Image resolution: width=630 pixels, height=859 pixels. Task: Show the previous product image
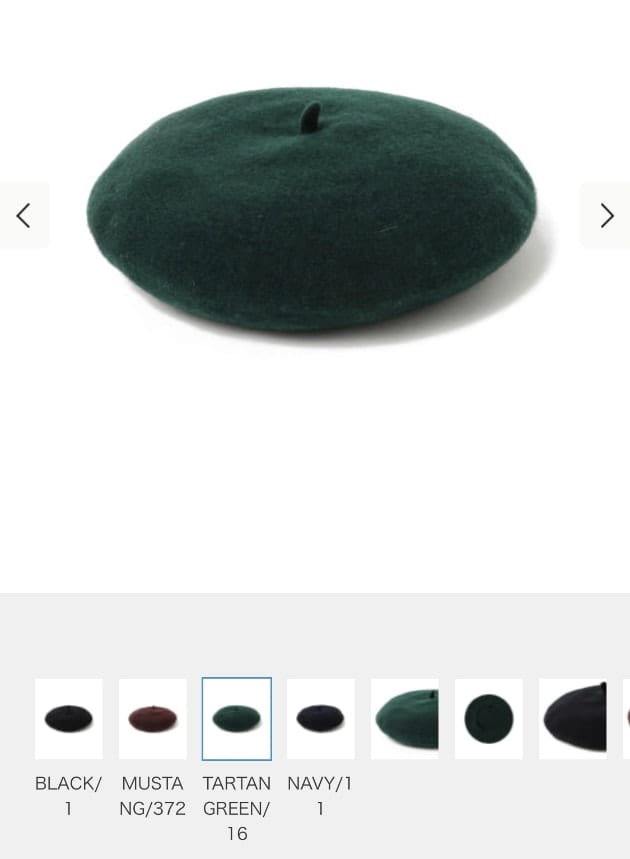click(23, 215)
